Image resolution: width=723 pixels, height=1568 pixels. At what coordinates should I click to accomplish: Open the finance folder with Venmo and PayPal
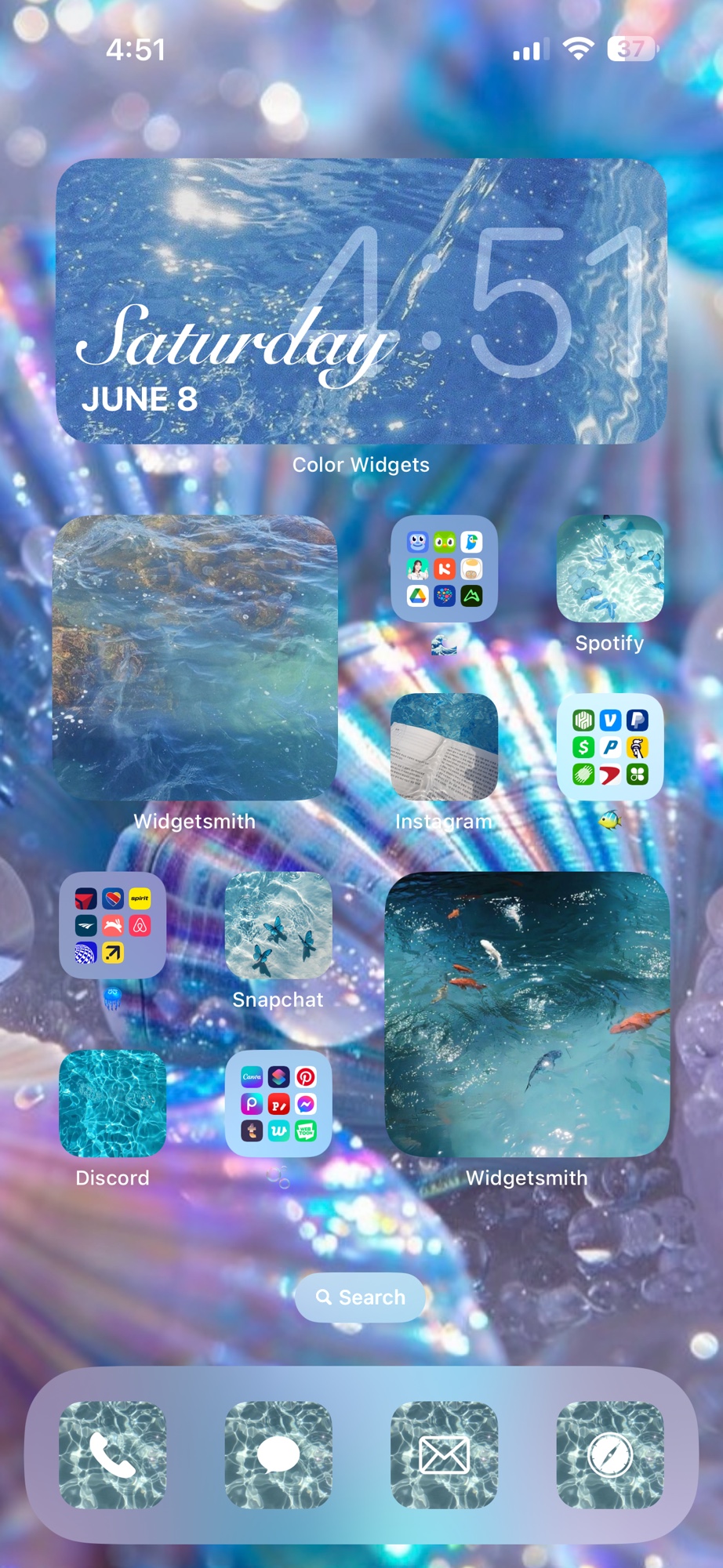tap(609, 746)
